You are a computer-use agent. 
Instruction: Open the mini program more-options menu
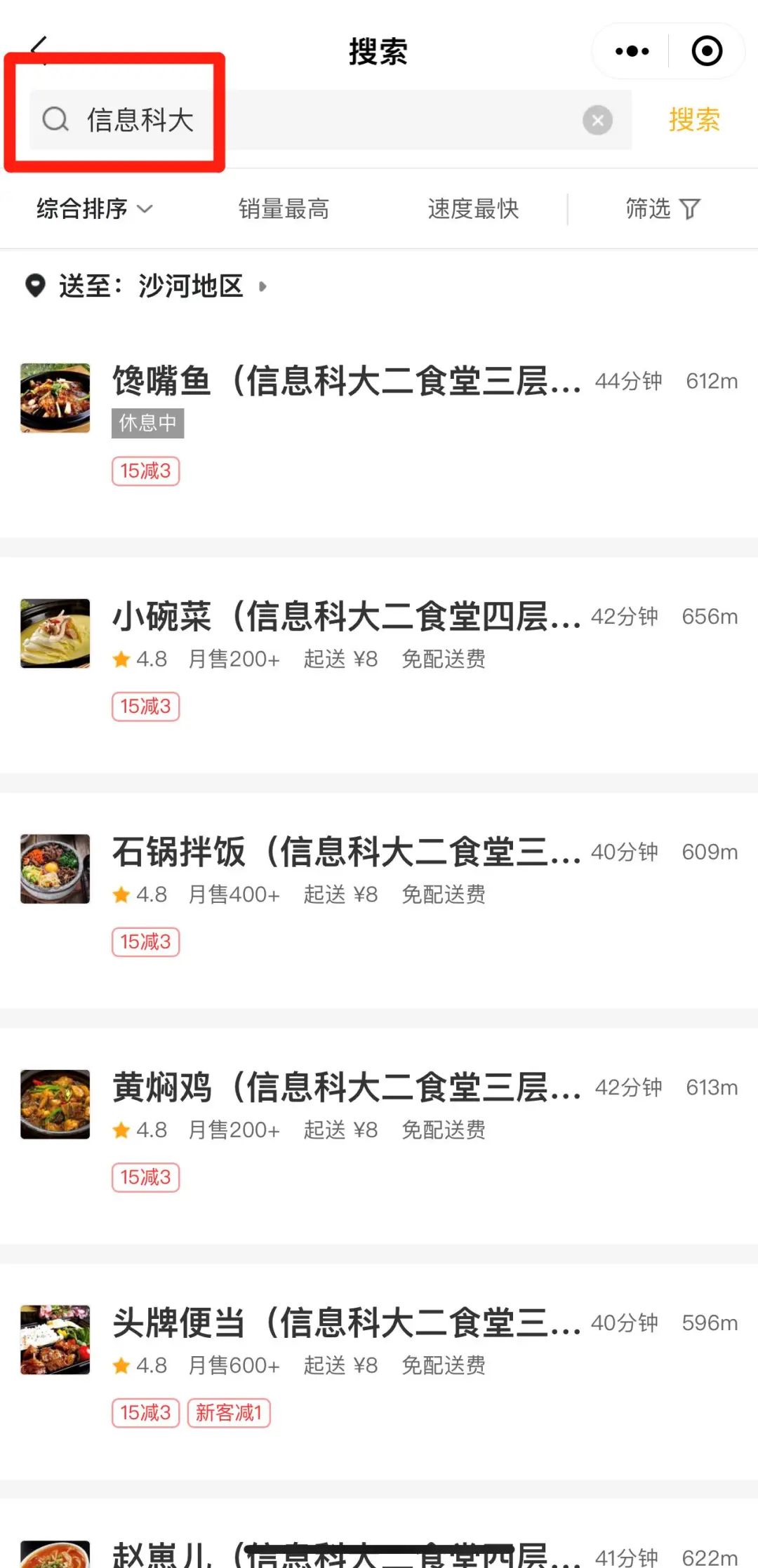[632, 51]
